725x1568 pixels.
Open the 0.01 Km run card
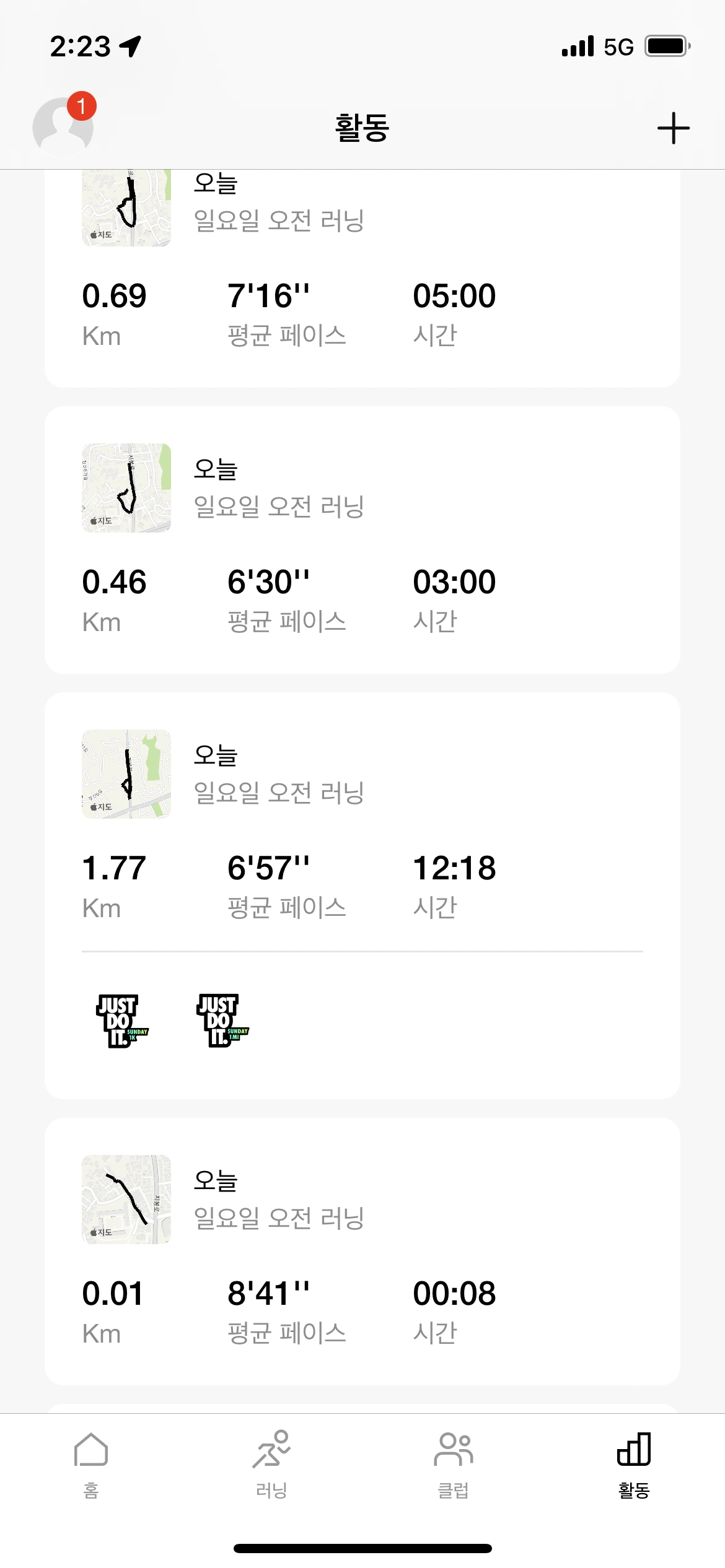(x=362, y=1251)
